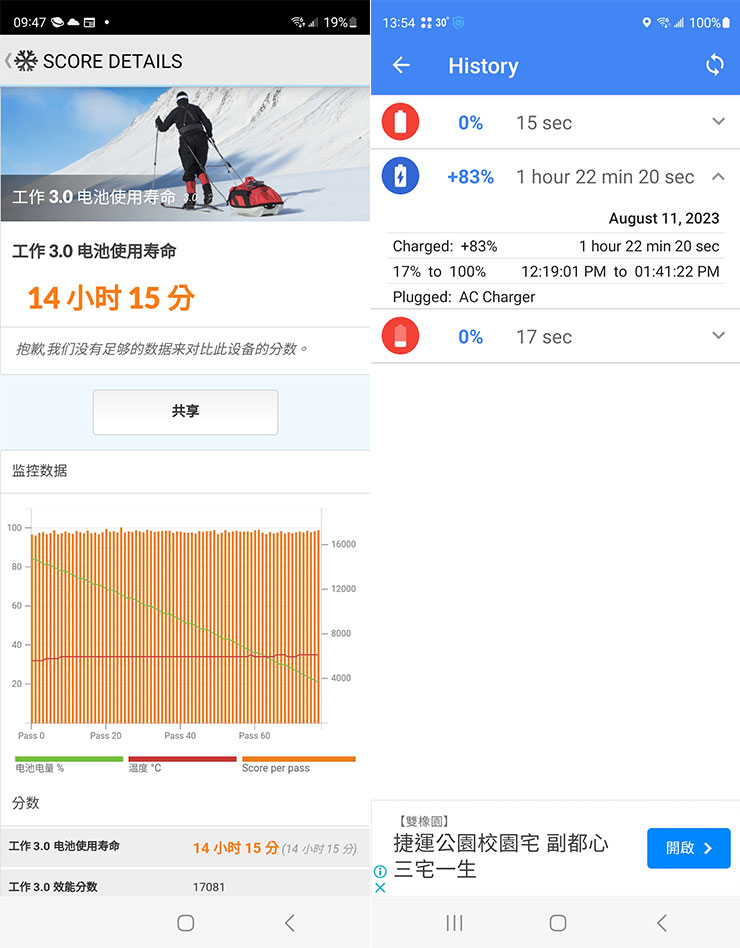Tap the History screen title
Screen dimensions: 740x948
pos(483,66)
